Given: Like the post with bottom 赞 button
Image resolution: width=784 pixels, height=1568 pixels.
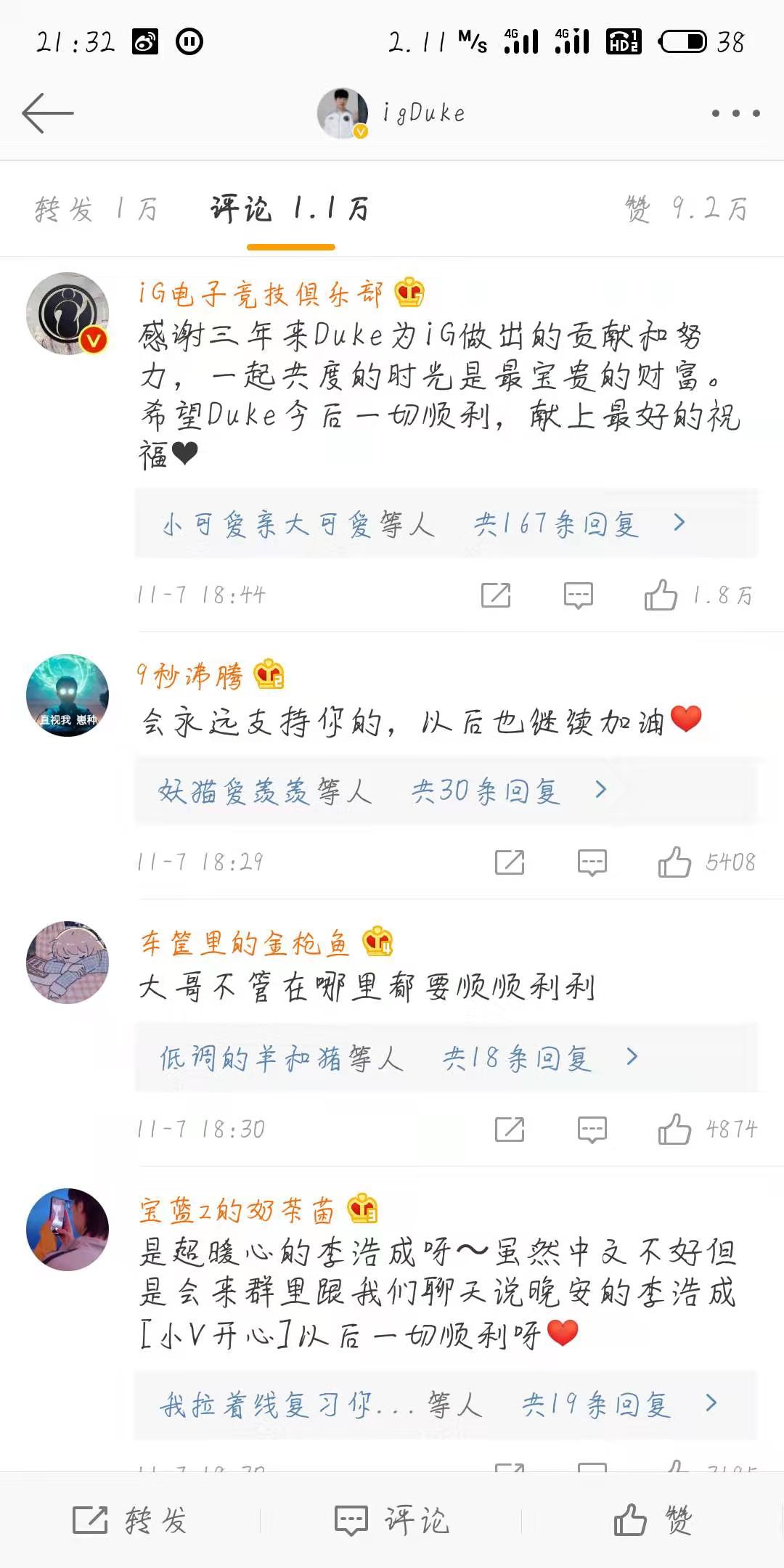Looking at the screenshot, I should (x=653, y=1520).
